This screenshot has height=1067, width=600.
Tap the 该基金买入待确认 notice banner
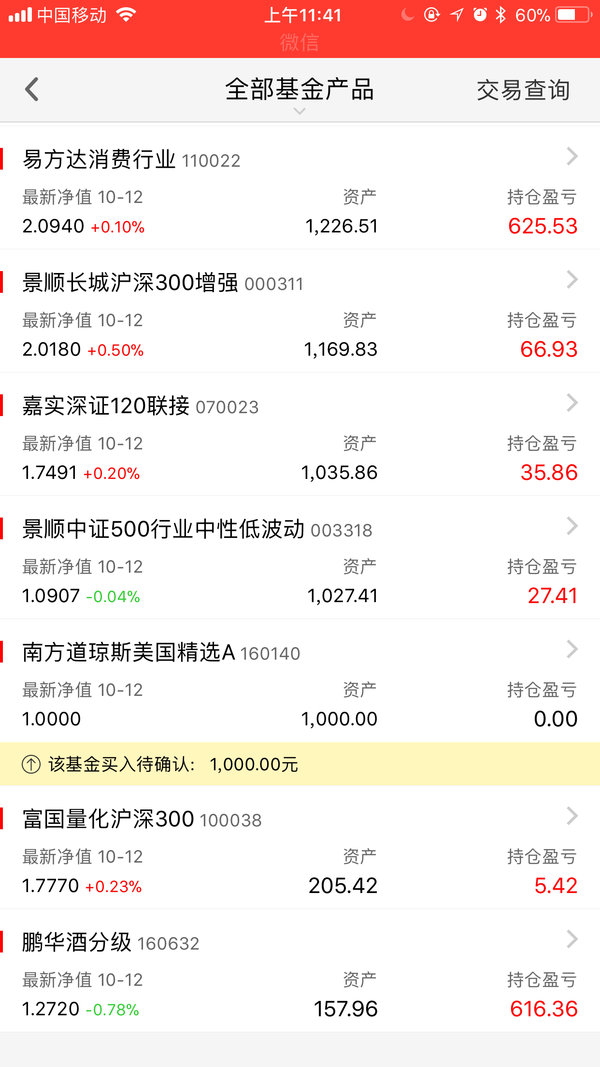[300, 764]
